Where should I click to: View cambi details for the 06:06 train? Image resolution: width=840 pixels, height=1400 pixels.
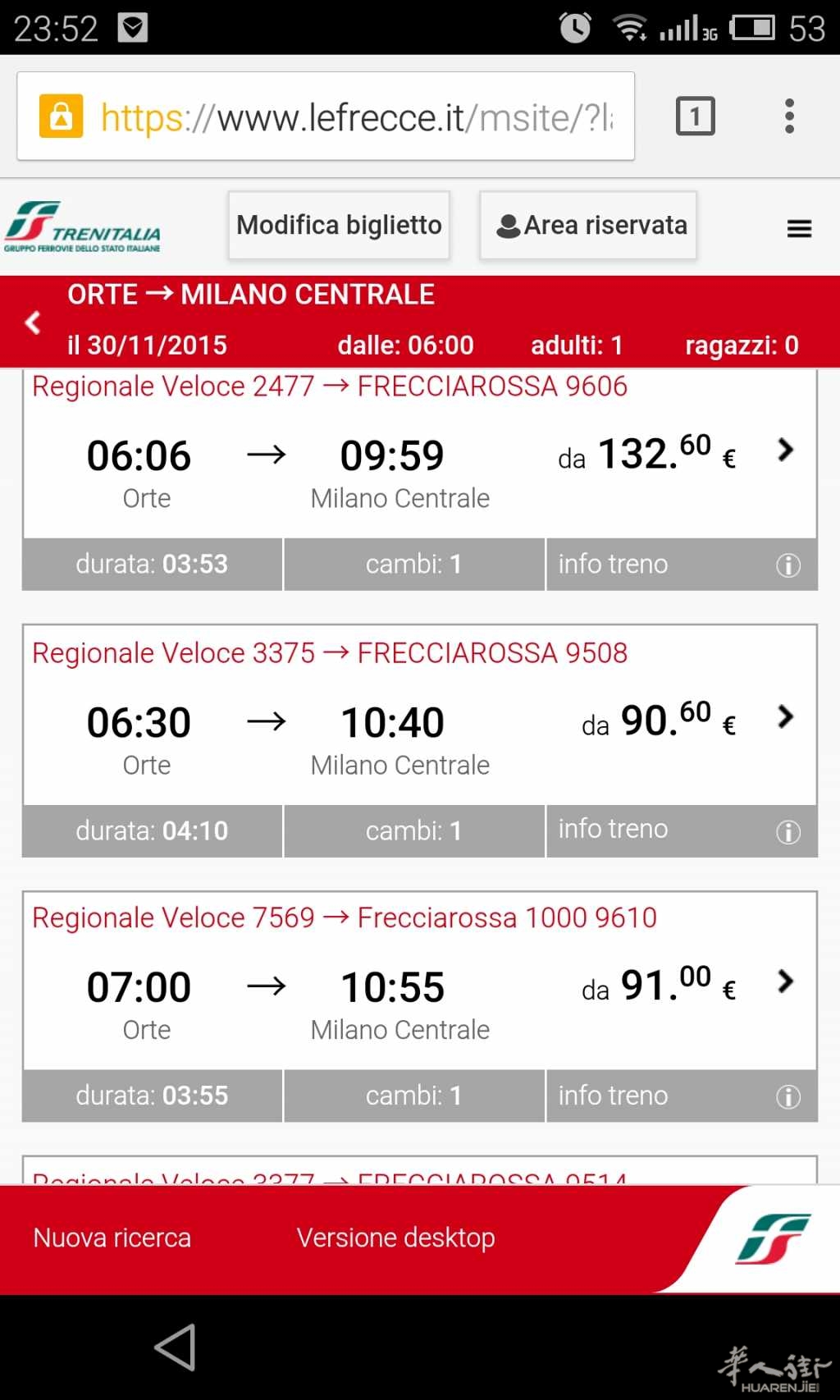413,565
